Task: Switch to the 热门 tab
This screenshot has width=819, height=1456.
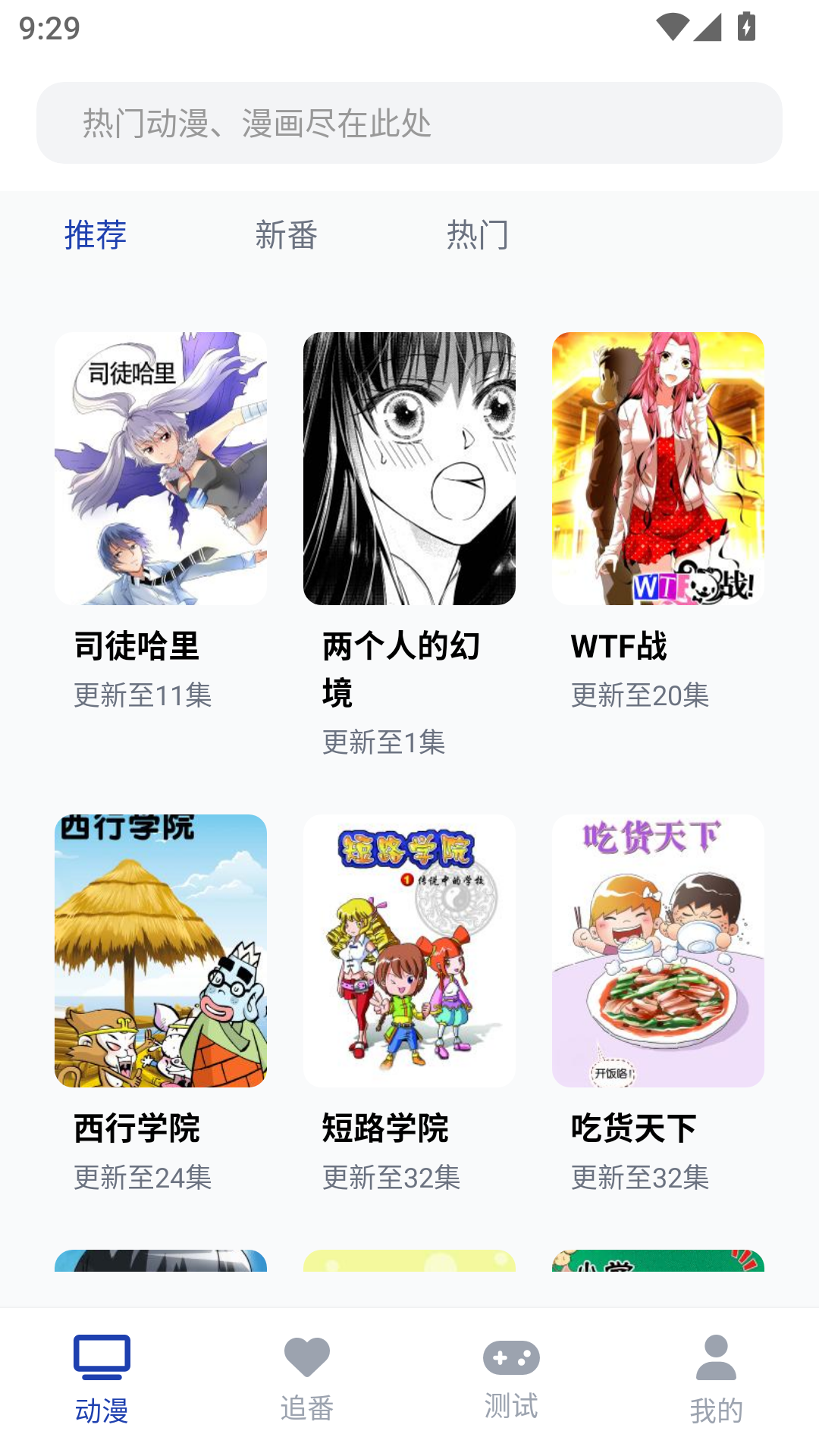Action: pos(478,234)
